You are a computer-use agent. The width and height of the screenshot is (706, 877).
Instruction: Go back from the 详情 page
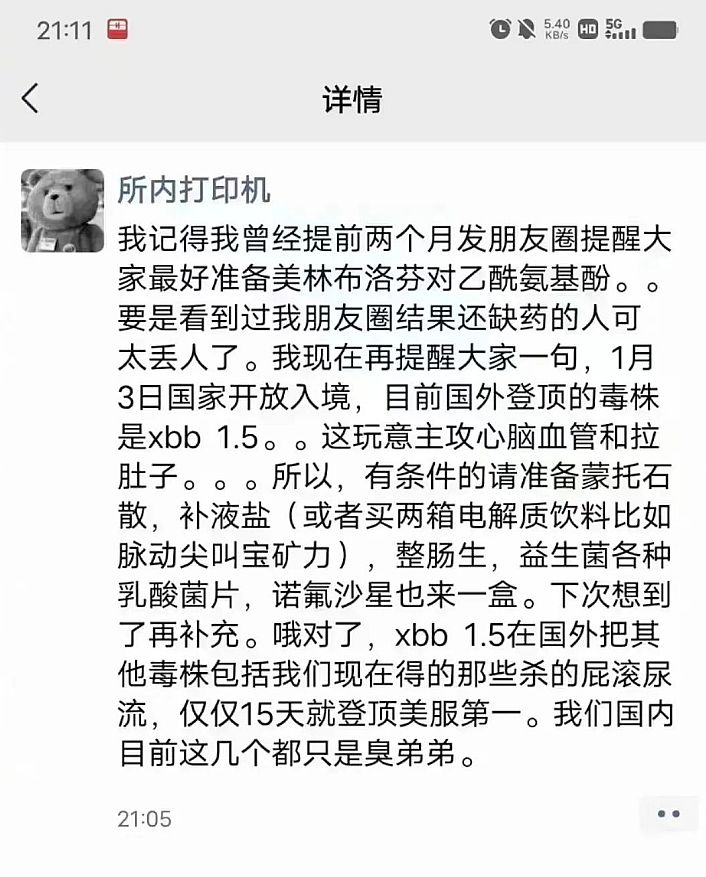(31, 98)
